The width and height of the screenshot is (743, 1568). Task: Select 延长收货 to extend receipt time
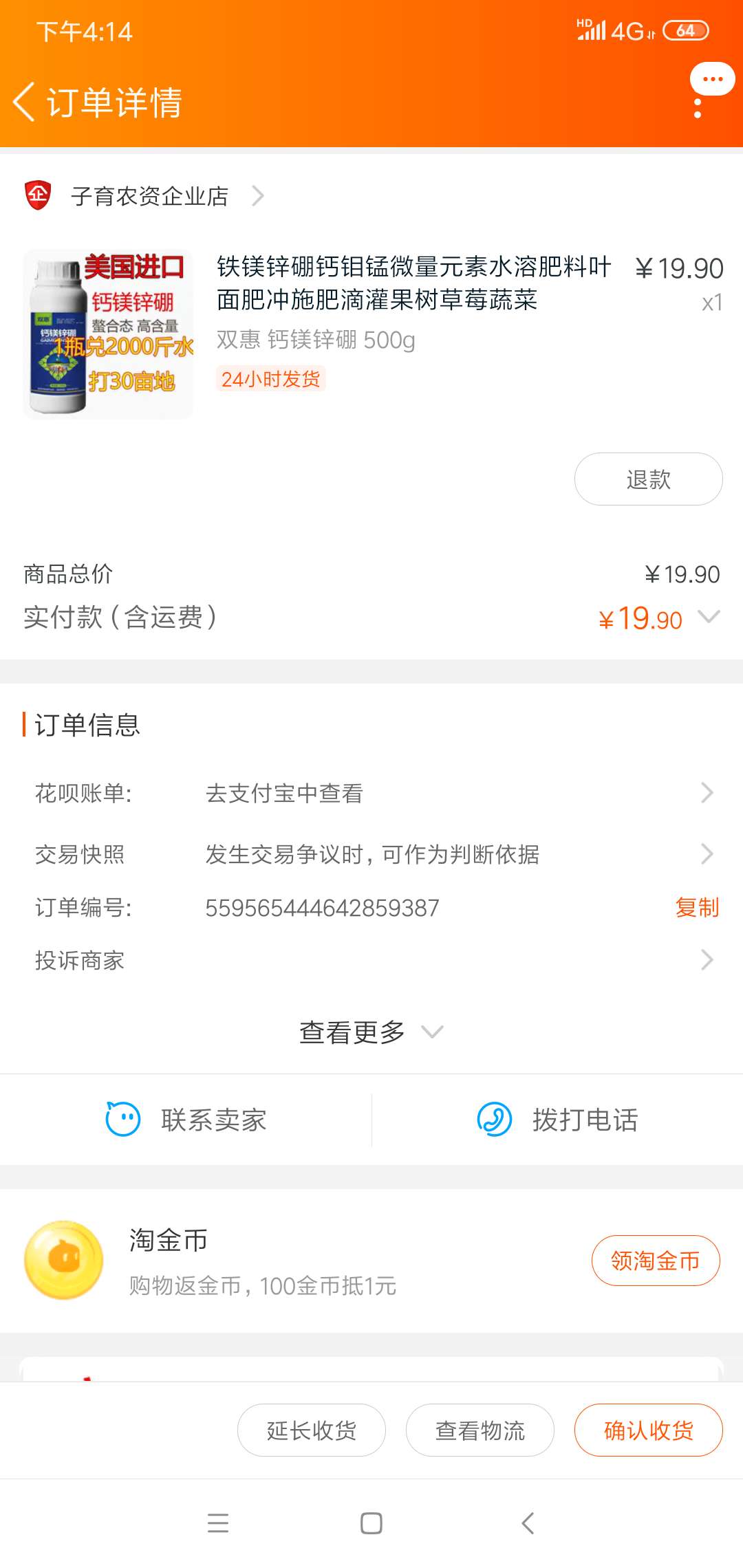[311, 1430]
